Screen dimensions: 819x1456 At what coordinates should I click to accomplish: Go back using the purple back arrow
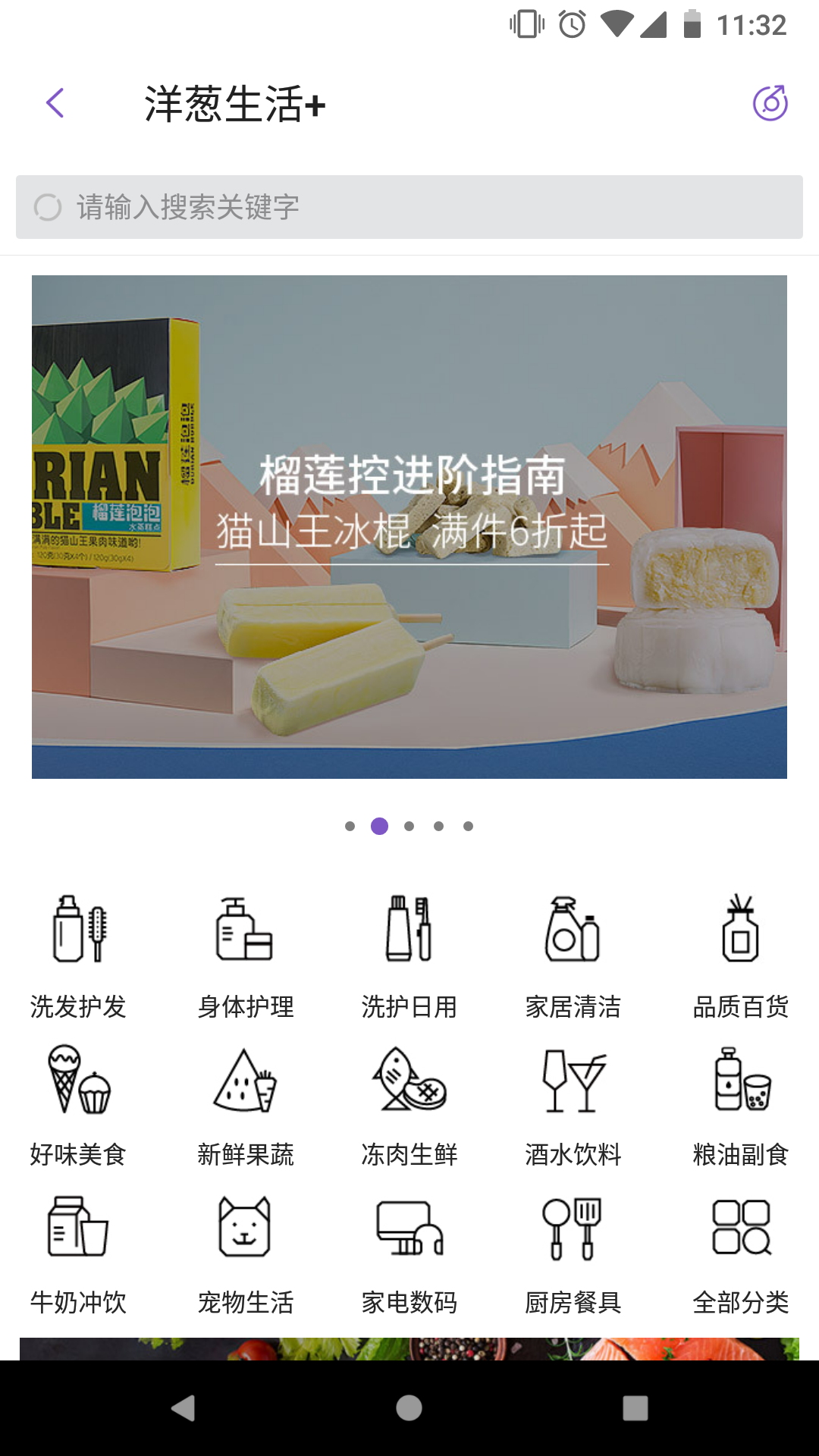tap(55, 103)
